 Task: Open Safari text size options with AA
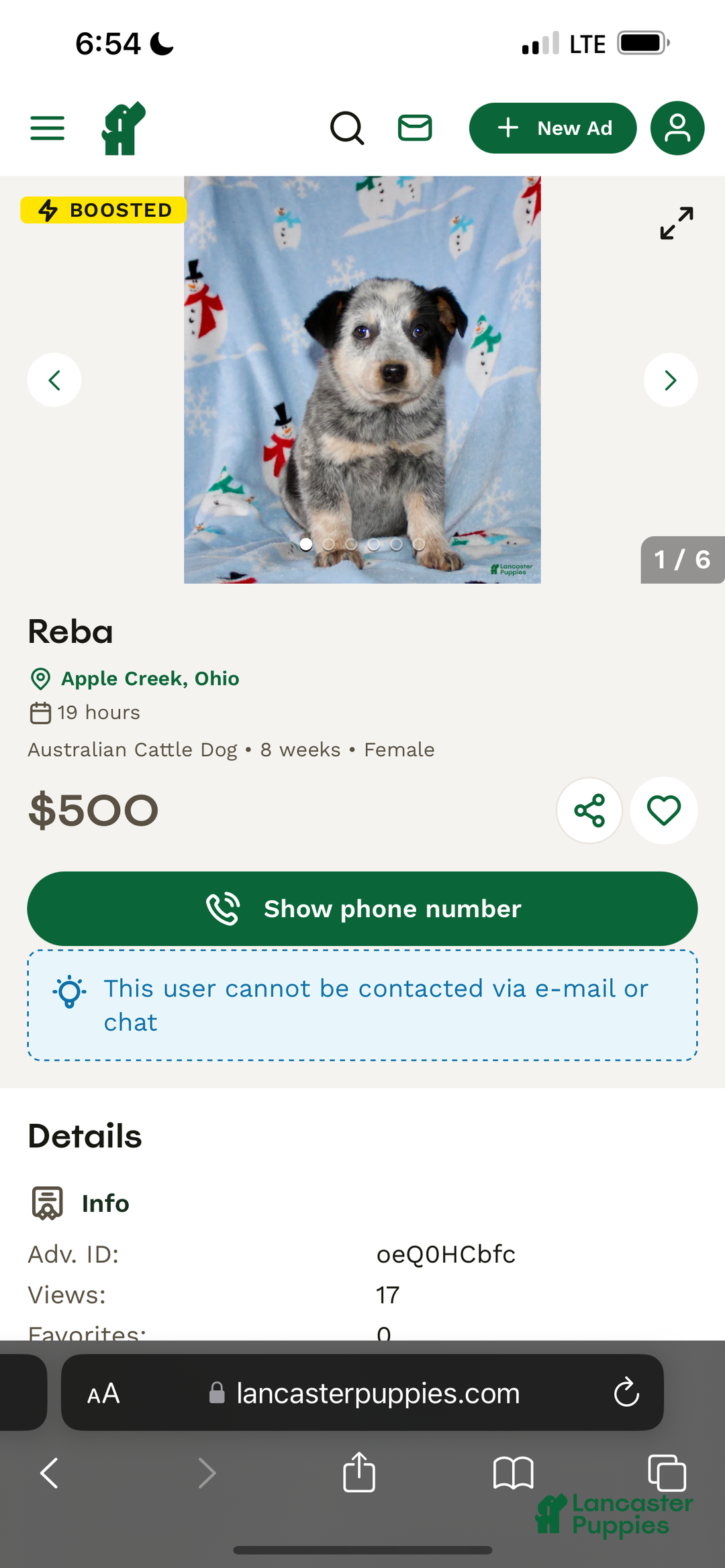[x=102, y=1393]
